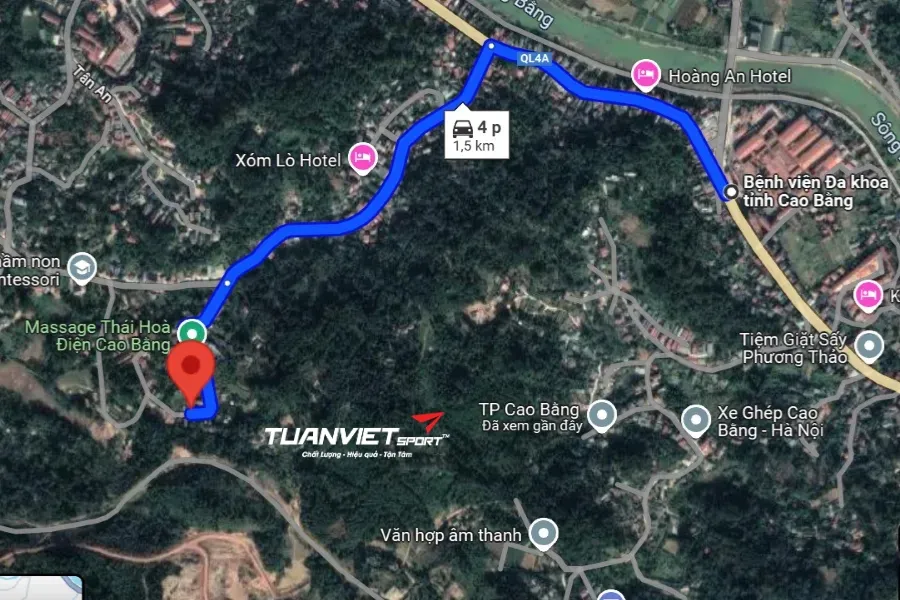View Xe Ghép Cao Bằng - Hà Nội pin
900x600 pixels.
[695, 421]
